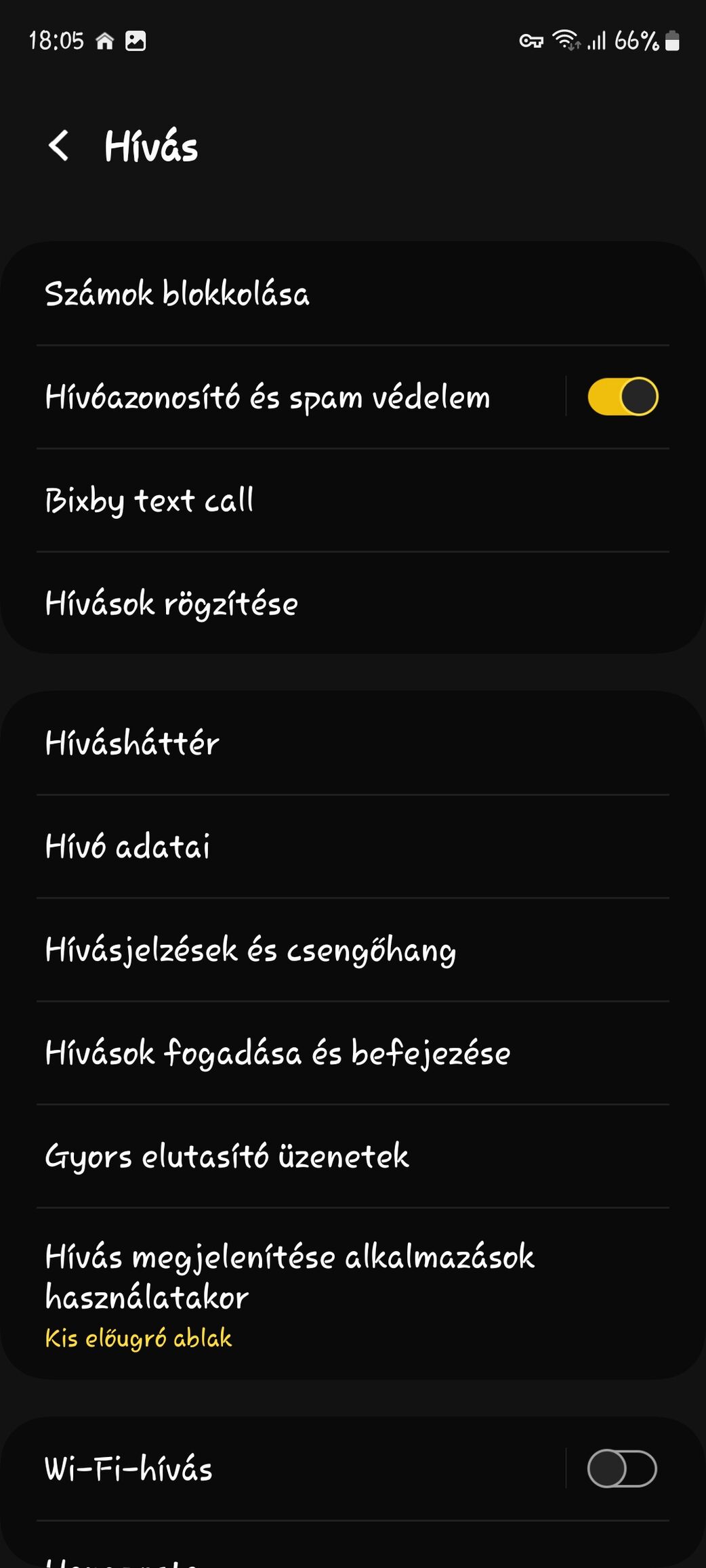Viewport: 706px width, 1568px height.
Task: Enable the Wi-Fi-hívás switch
Action: point(622,1469)
